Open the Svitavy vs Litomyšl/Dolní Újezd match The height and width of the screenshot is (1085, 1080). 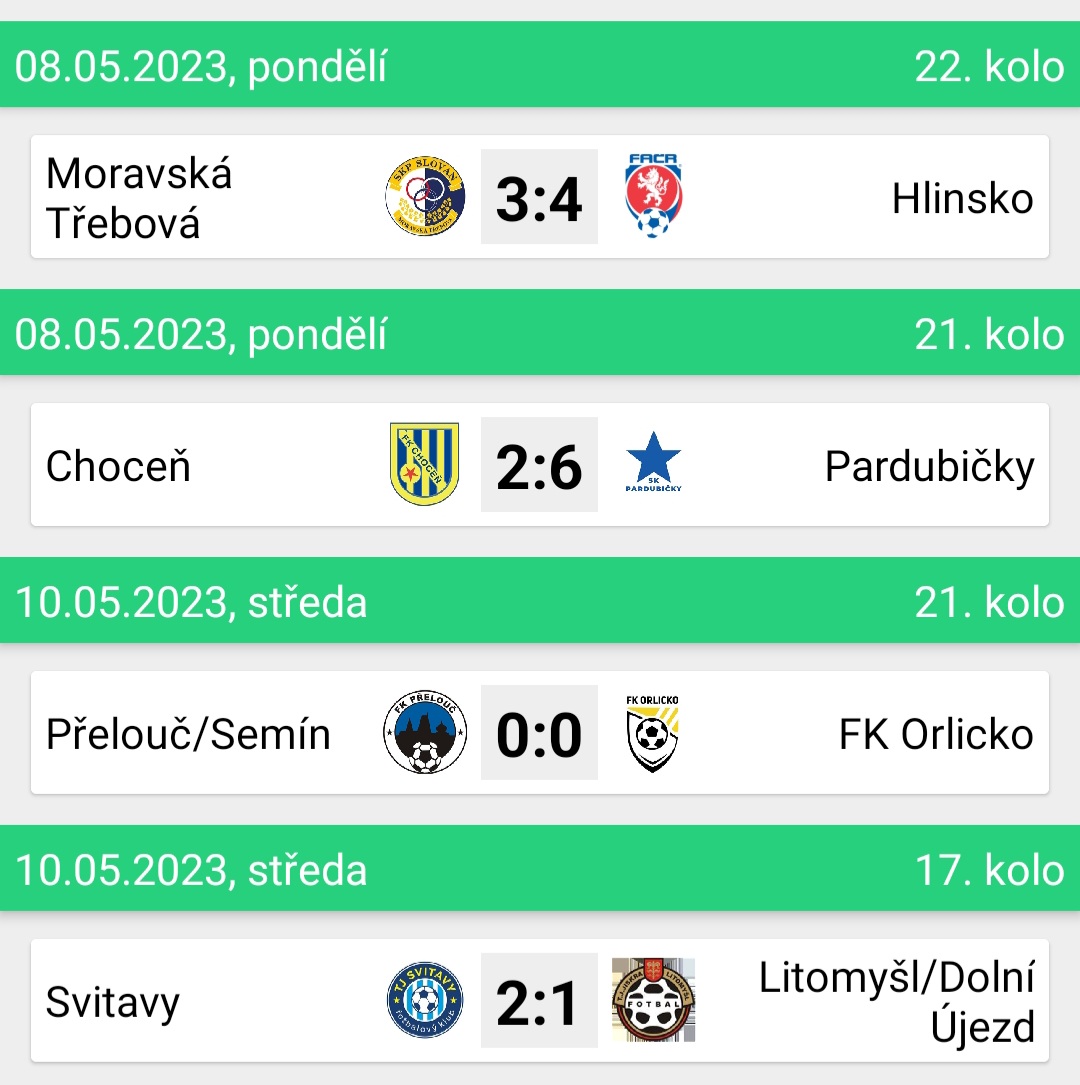coord(539,1001)
